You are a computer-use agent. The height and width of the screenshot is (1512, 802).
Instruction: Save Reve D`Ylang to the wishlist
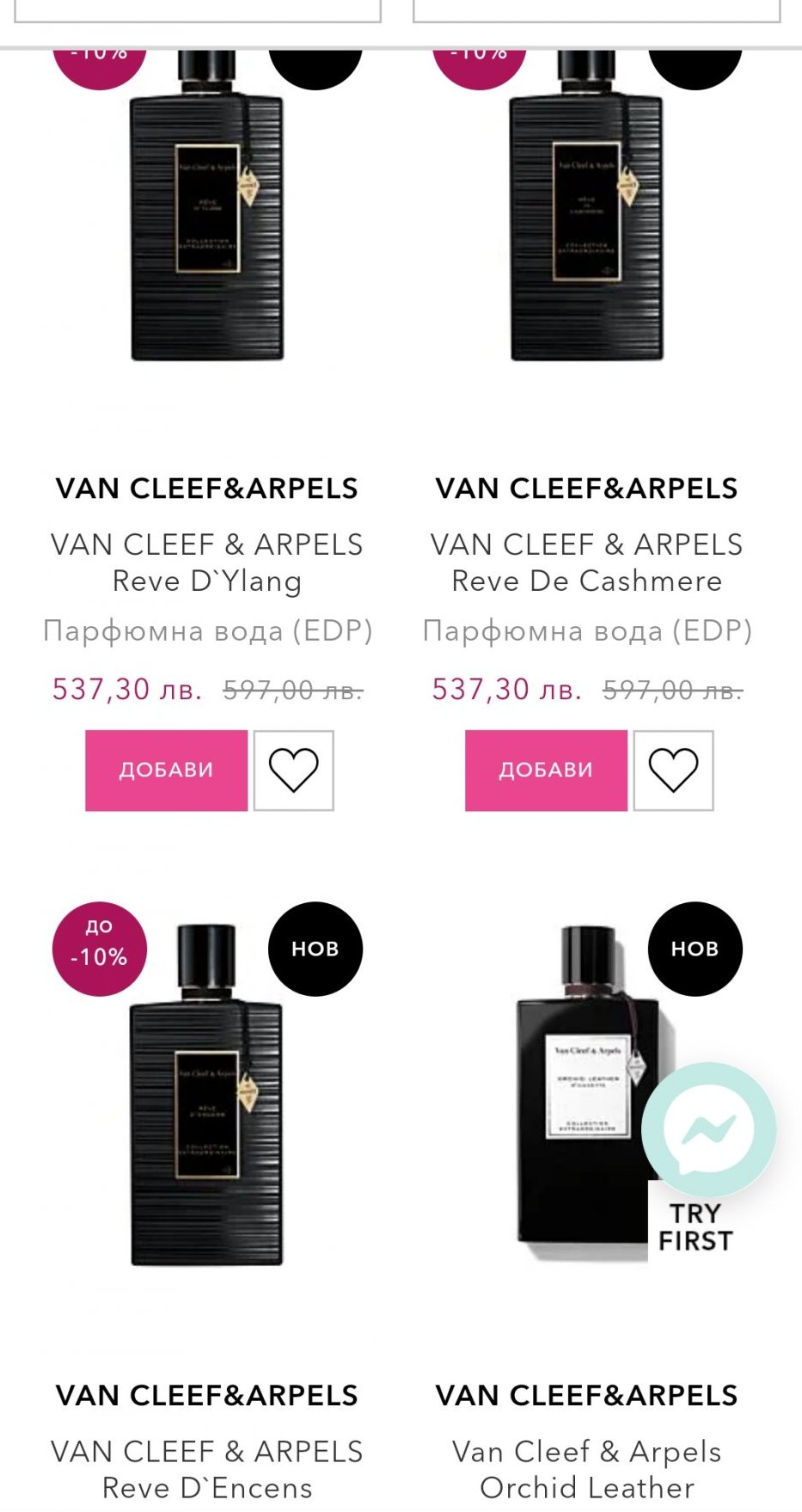click(293, 770)
